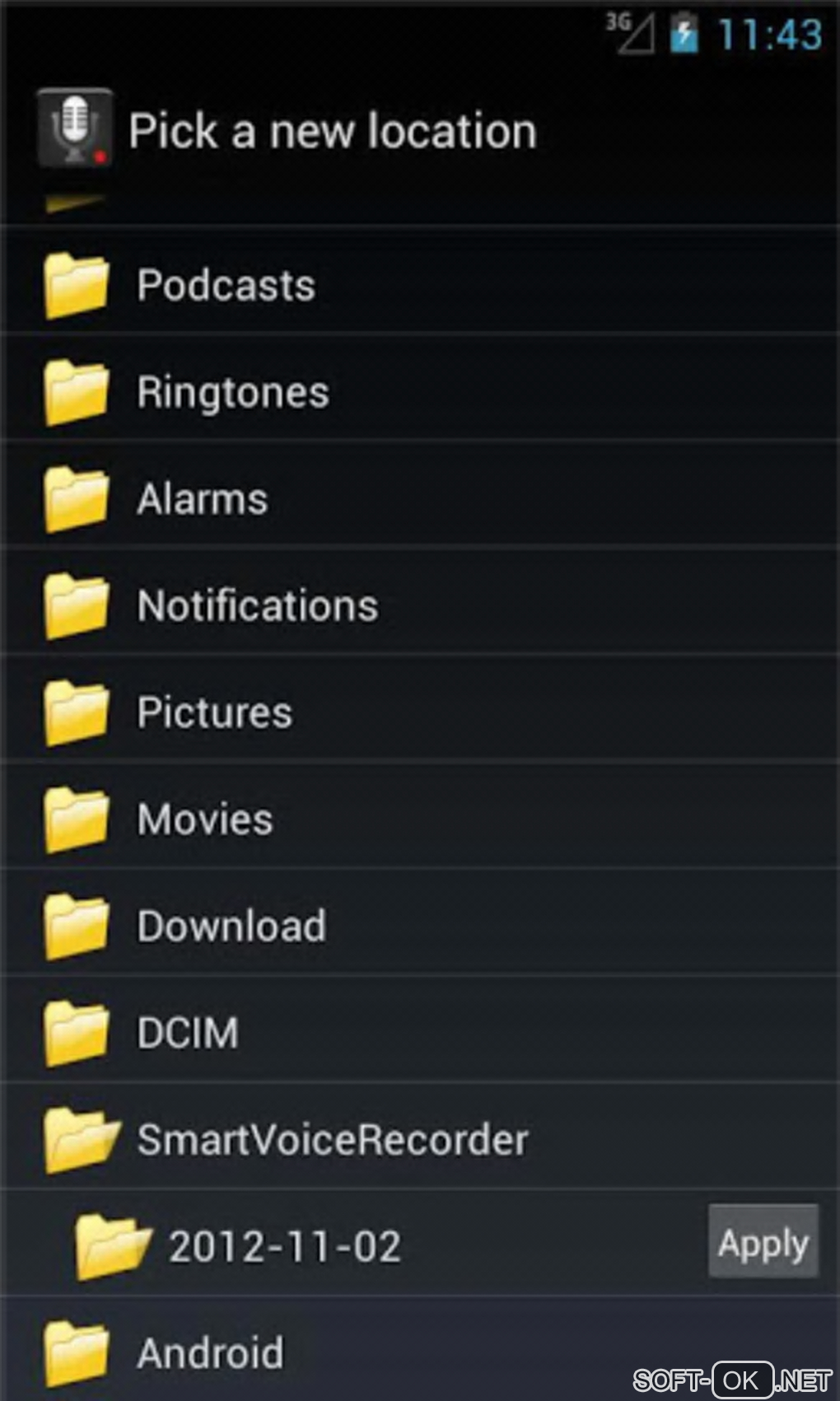The height and width of the screenshot is (1401, 840).
Task: Open the Pictures folder
Action: pos(214,712)
